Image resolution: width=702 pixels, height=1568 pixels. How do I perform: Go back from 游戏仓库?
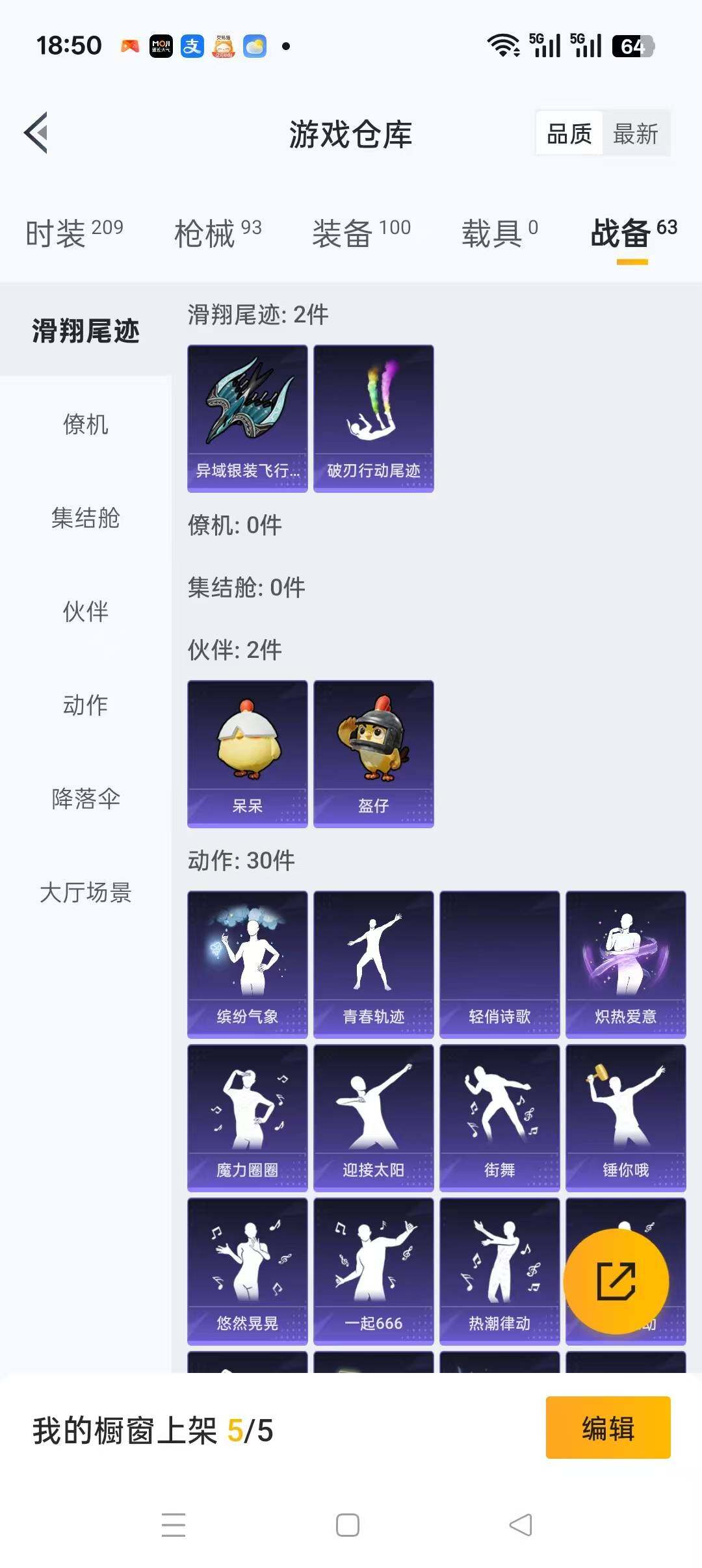tap(36, 133)
